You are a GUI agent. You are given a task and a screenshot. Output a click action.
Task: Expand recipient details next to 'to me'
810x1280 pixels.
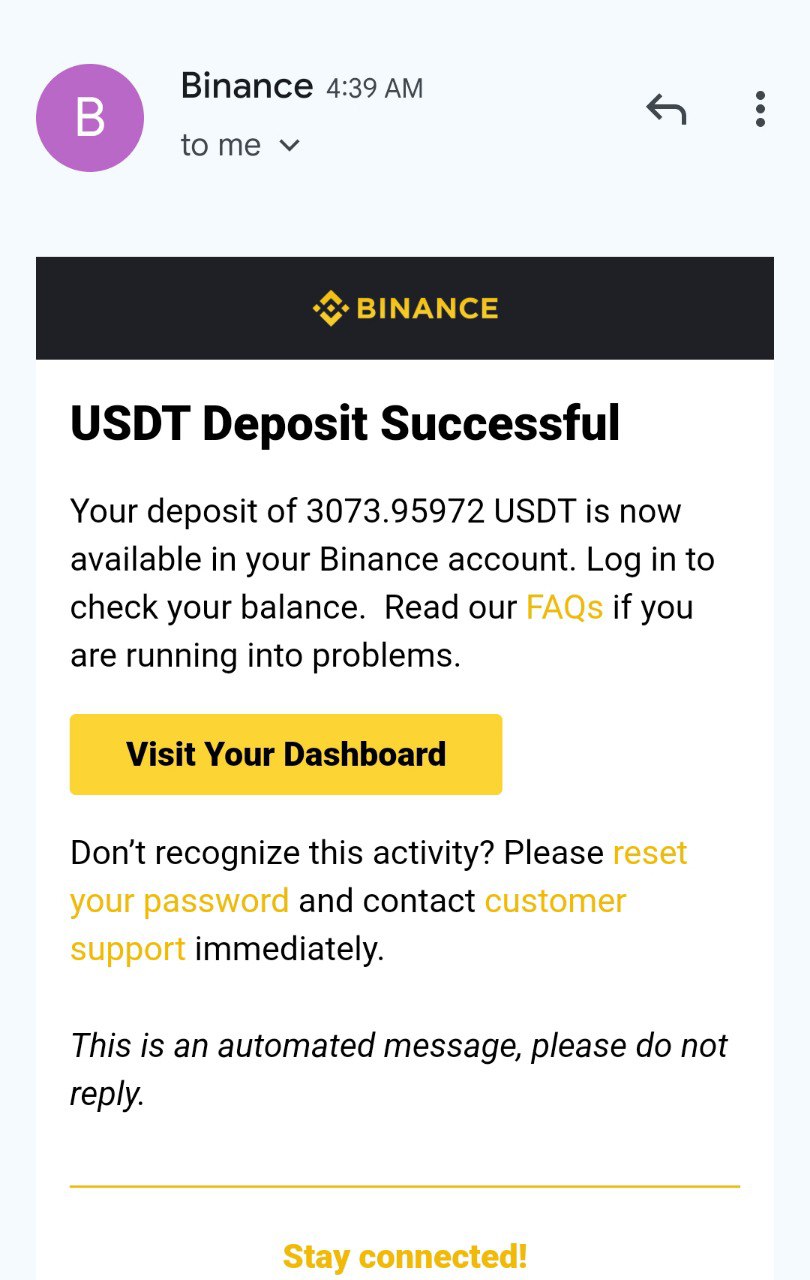[x=289, y=146]
